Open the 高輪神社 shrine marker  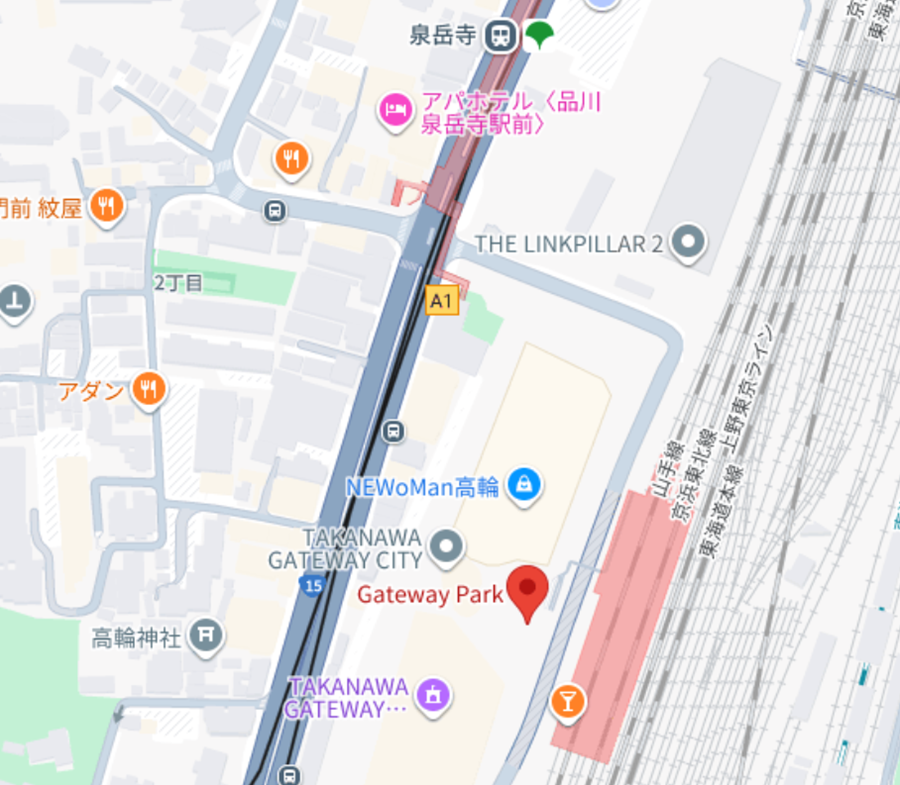pos(206,634)
